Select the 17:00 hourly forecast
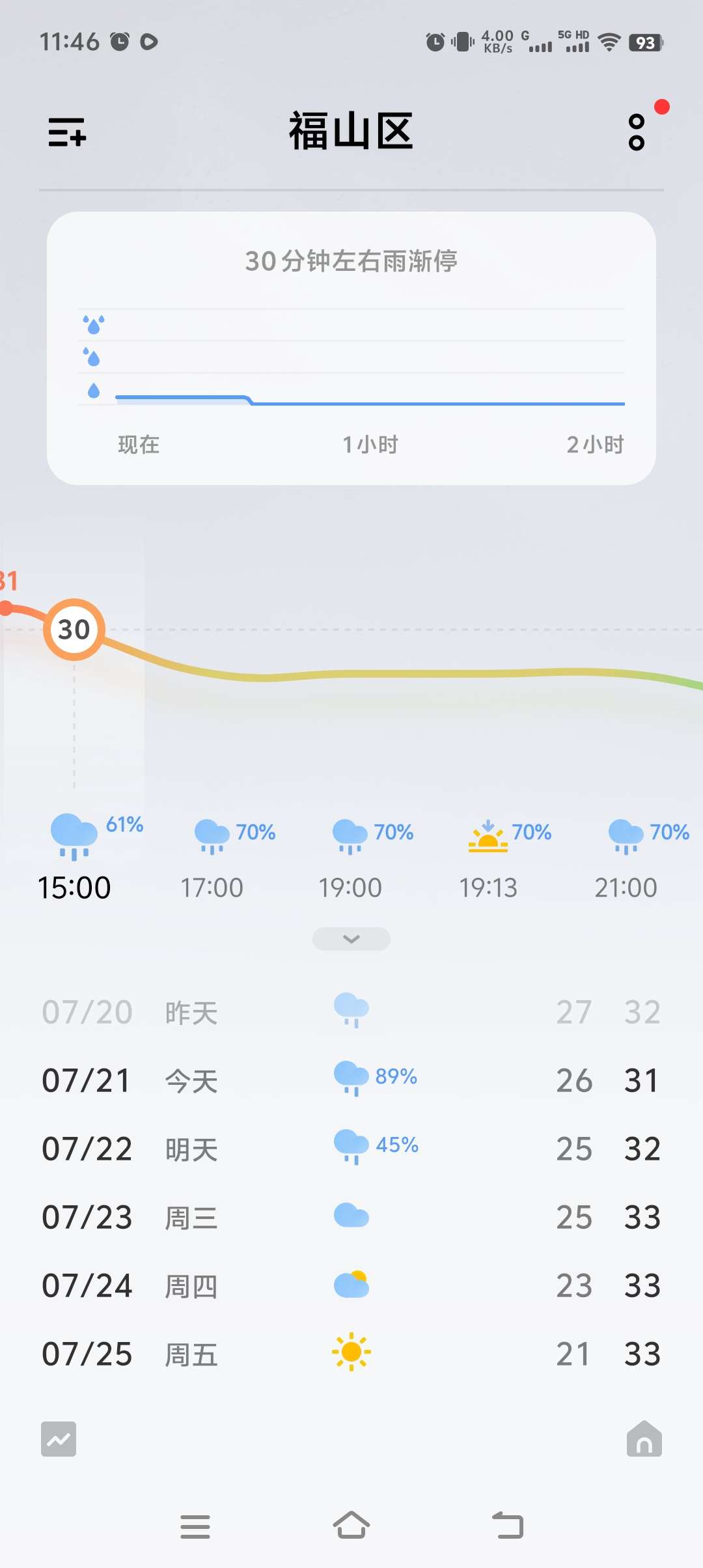The width and height of the screenshot is (703, 1568). coord(212,860)
